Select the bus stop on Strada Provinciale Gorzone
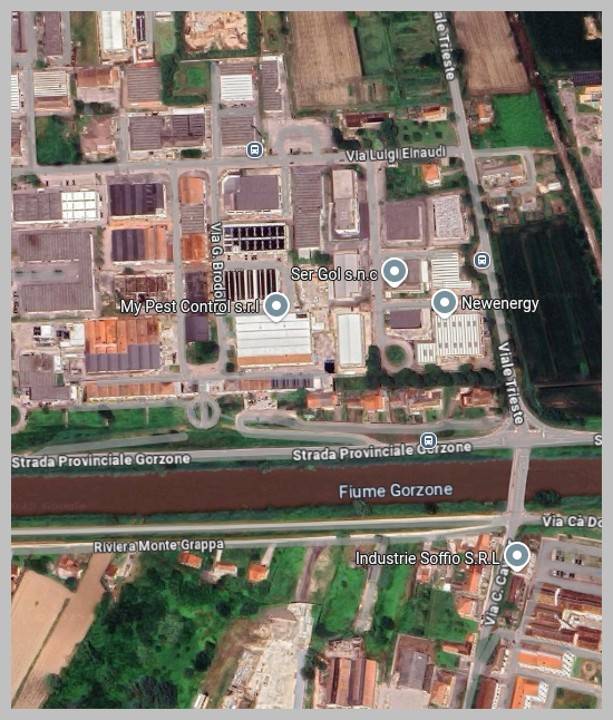 429,441
